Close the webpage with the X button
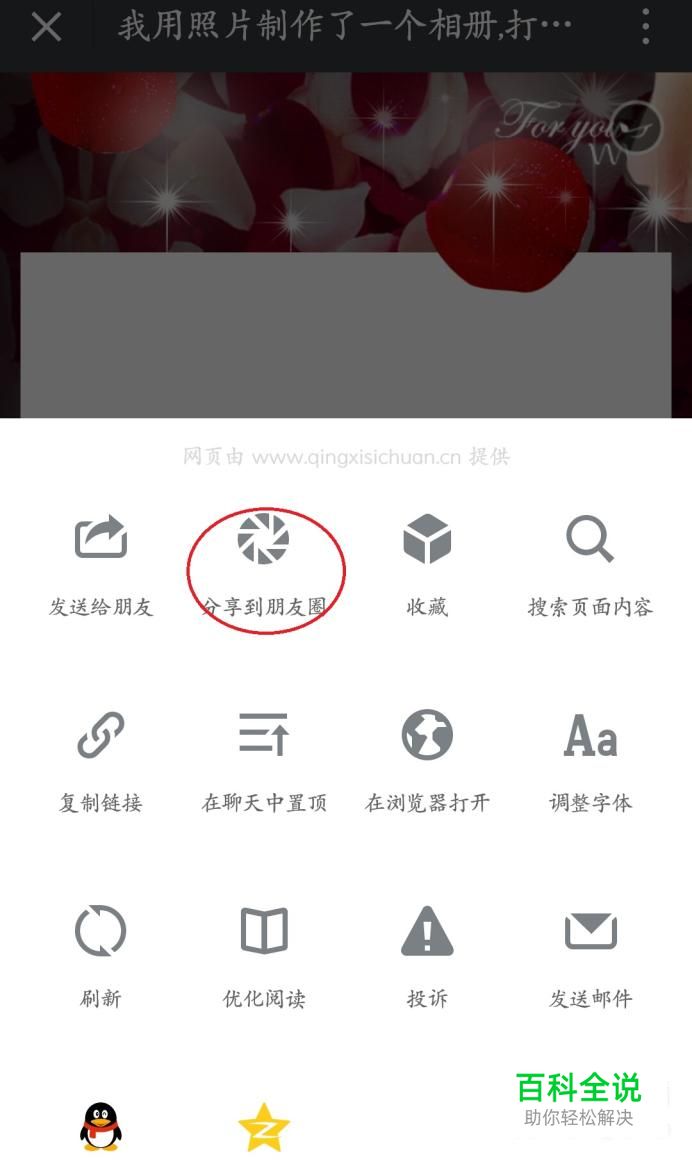Viewport: 692px width, 1162px height. (x=46, y=28)
